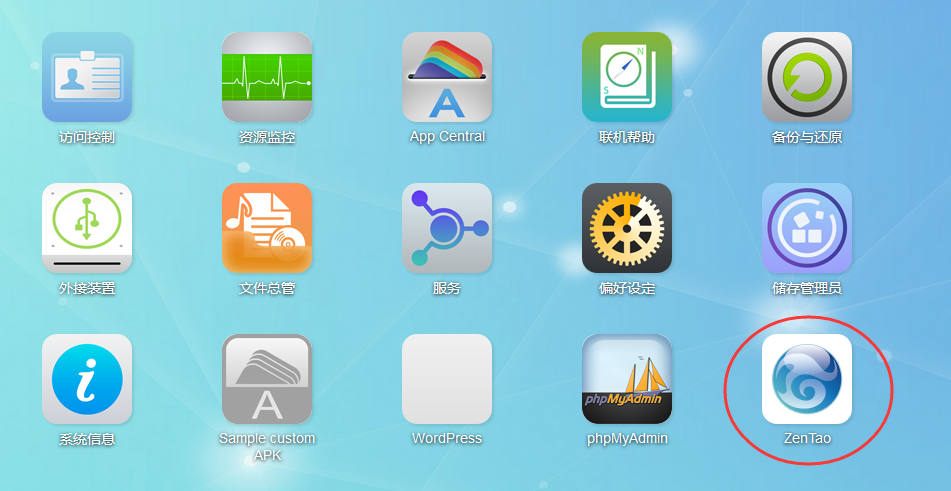Open the 服务 services app
The width and height of the screenshot is (951, 491).
click(x=447, y=228)
